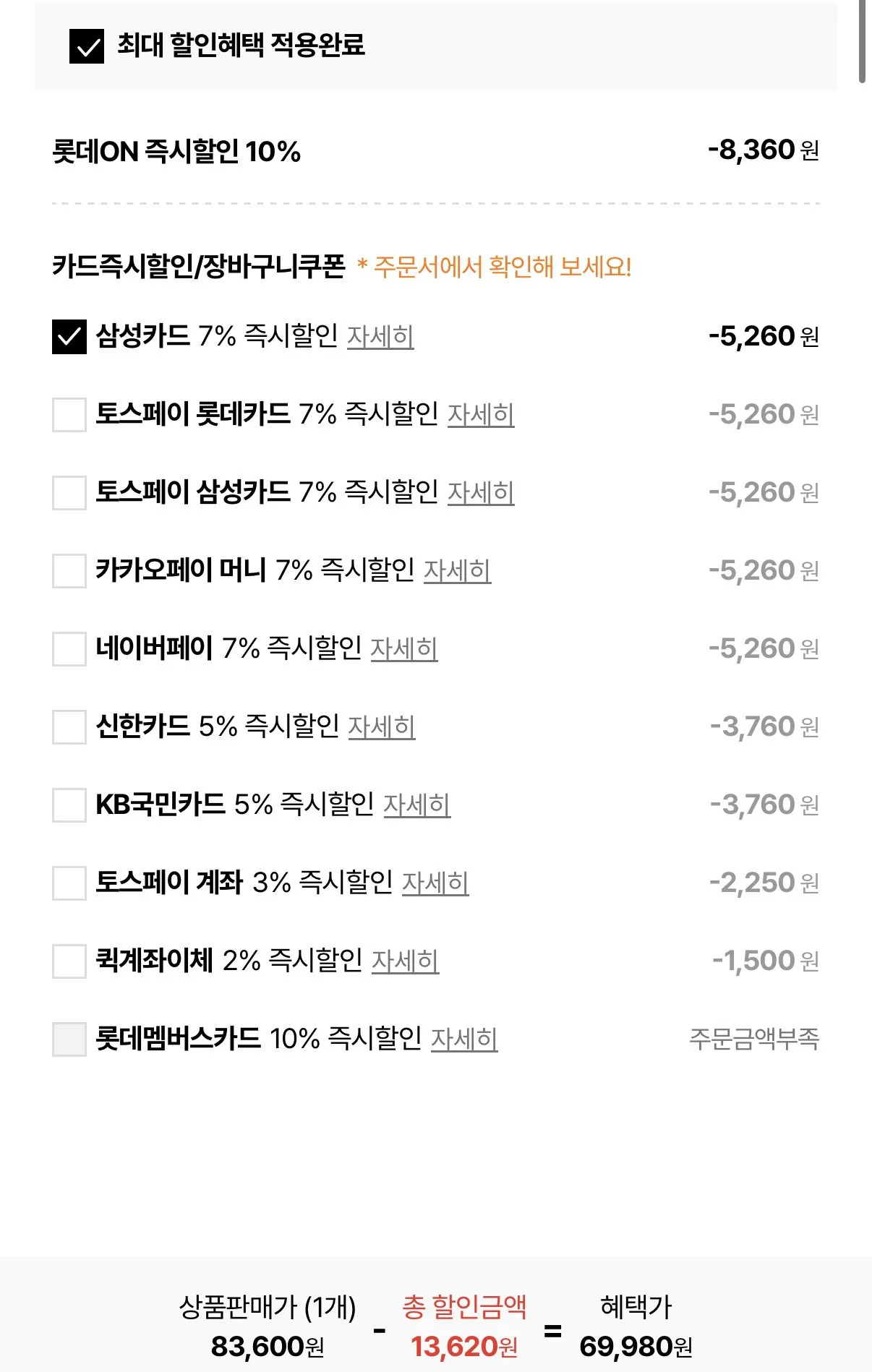
Task: View details for KB국민카드 discount
Action: (417, 807)
